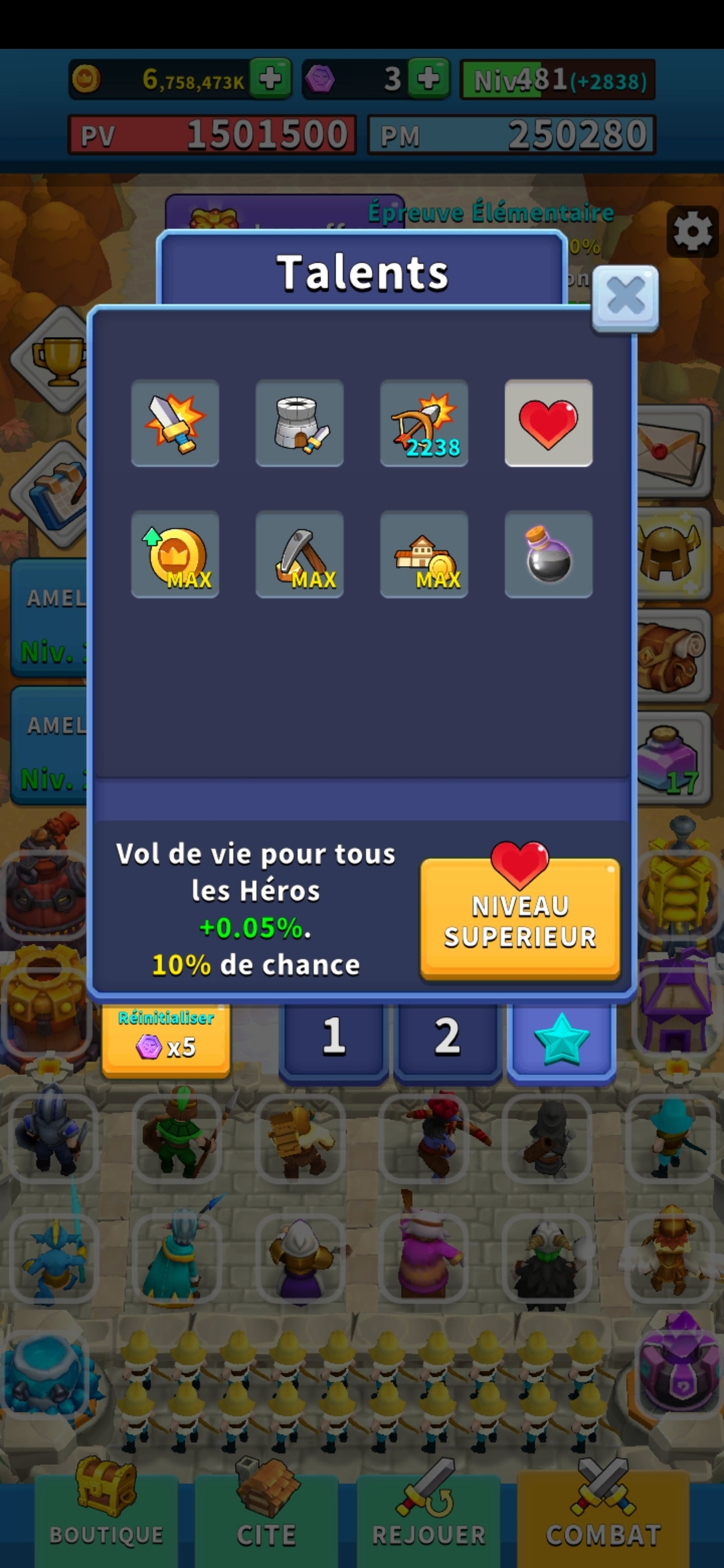This screenshot has height=1568, width=724.
Task: Select the maxed gold coin talent
Action: [175, 554]
